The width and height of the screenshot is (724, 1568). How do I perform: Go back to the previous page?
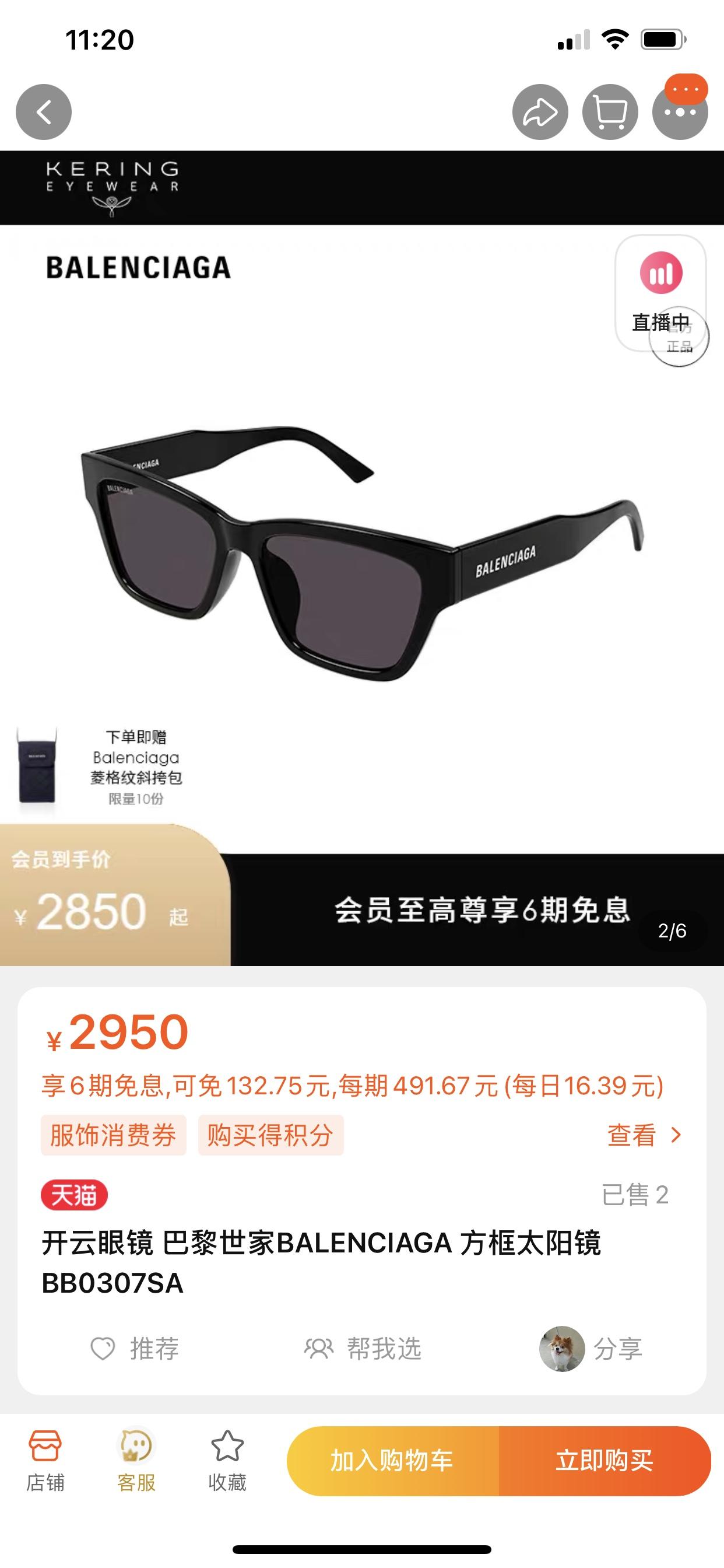(x=43, y=112)
